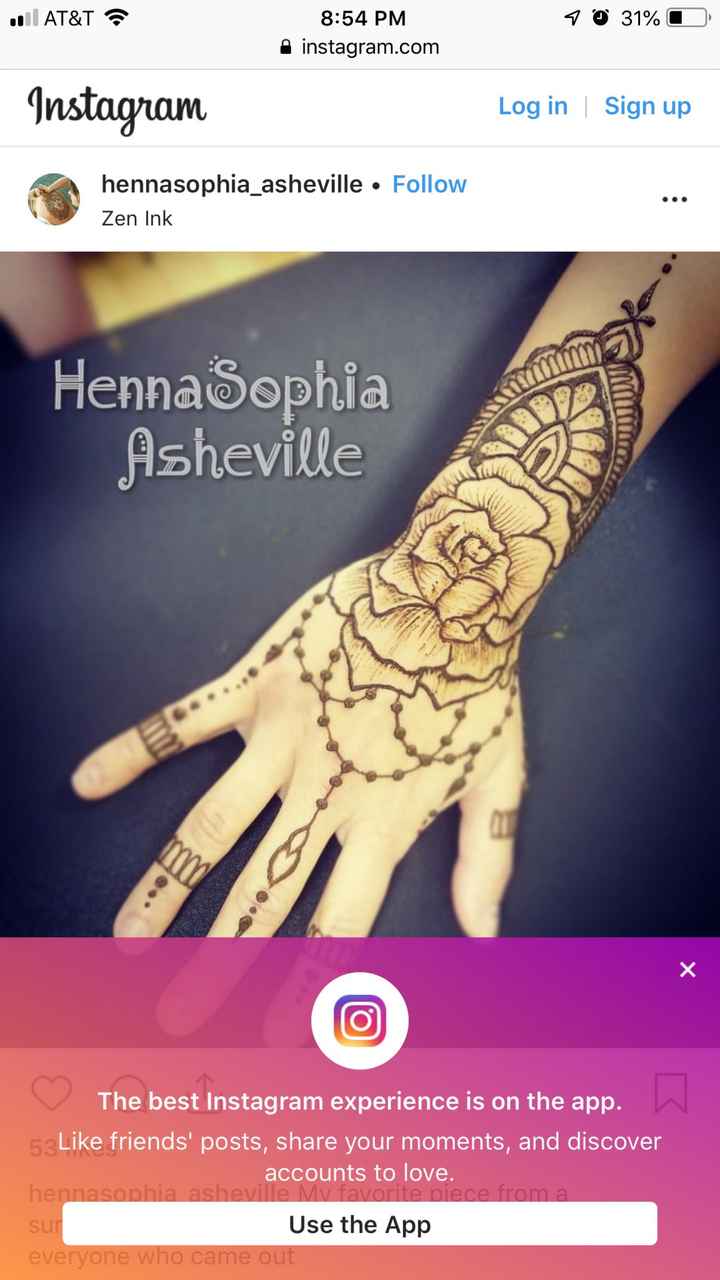Open the post's three-dot options menu
This screenshot has height=1280, width=720.
pos(675,199)
